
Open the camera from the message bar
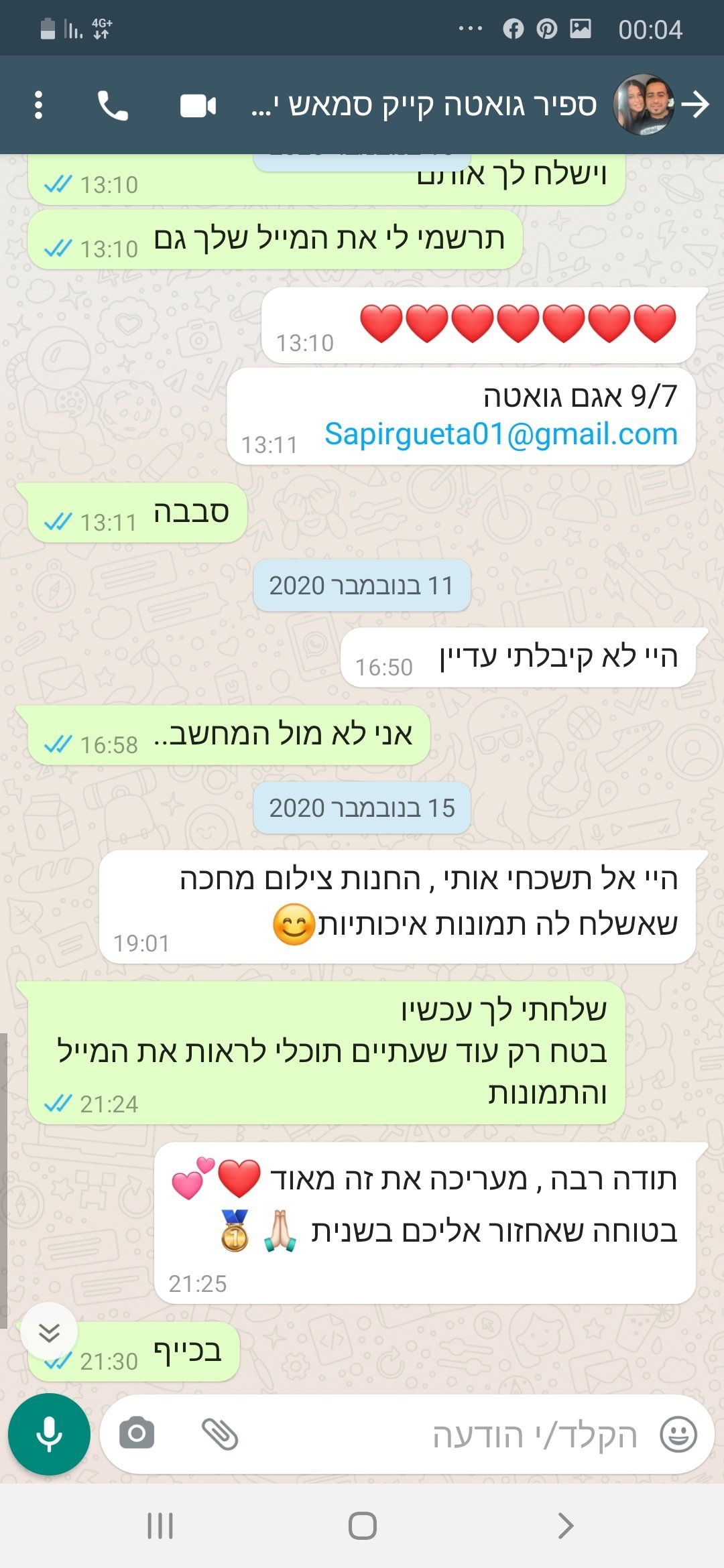click(137, 1434)
